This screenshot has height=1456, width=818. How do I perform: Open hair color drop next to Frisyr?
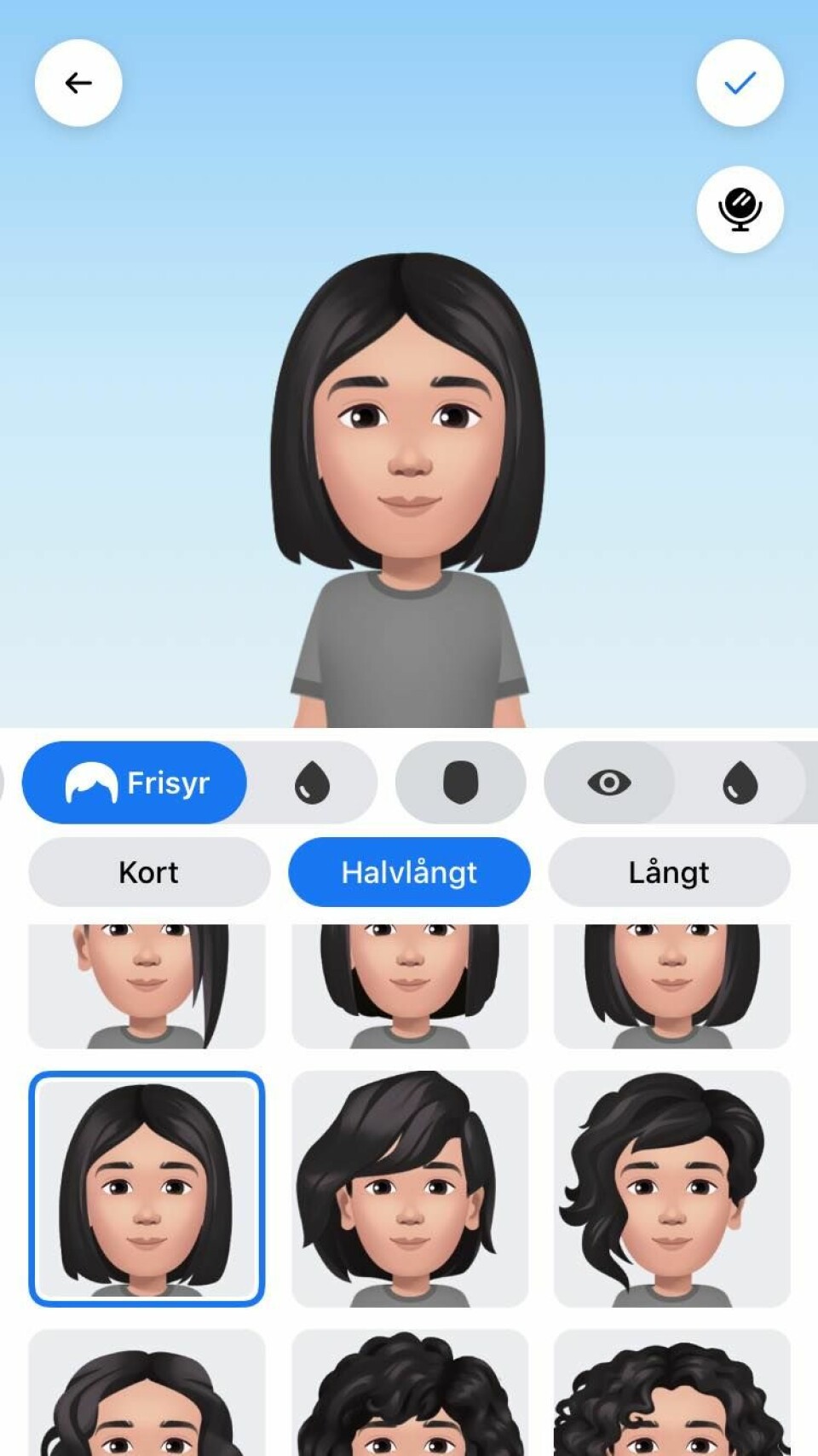[312, 783]
